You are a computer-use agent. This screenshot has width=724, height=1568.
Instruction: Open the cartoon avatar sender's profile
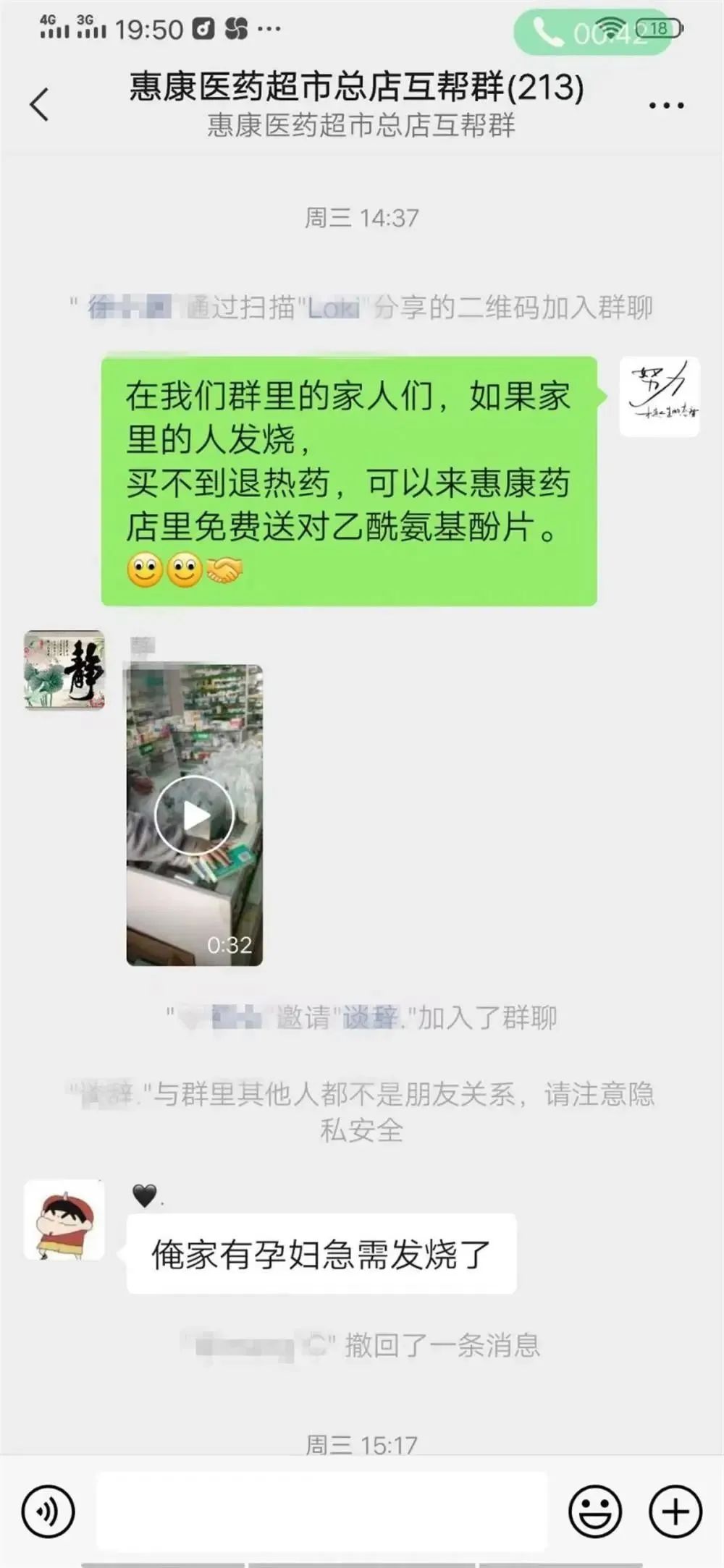coord(64,1221)
